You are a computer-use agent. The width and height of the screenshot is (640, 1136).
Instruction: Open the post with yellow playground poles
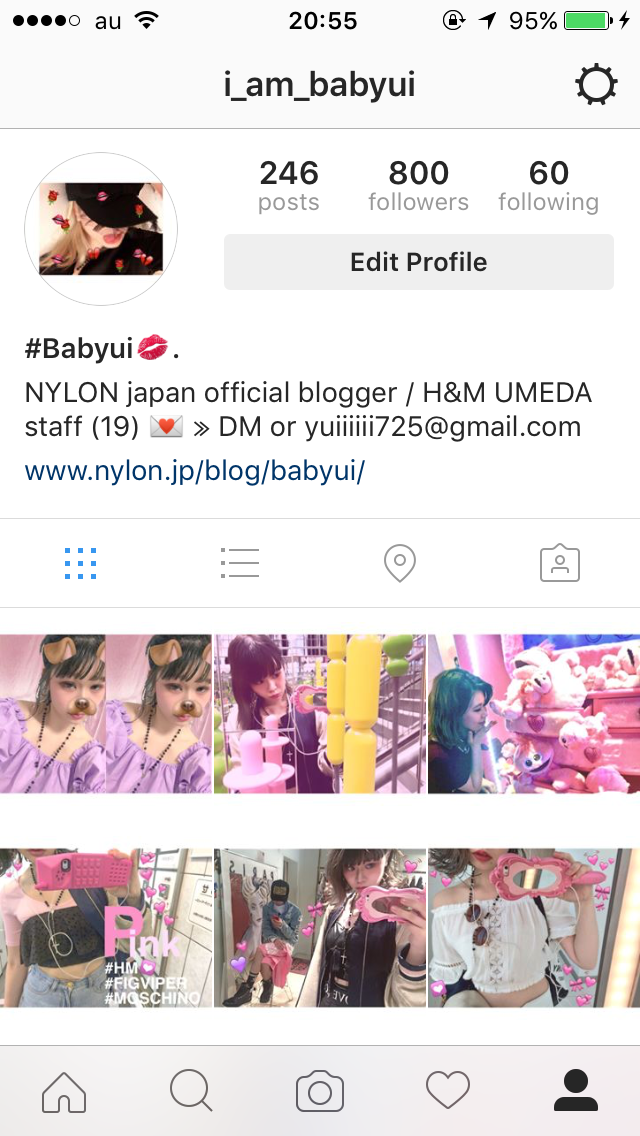pyautogui.click(x=320, y=714)
